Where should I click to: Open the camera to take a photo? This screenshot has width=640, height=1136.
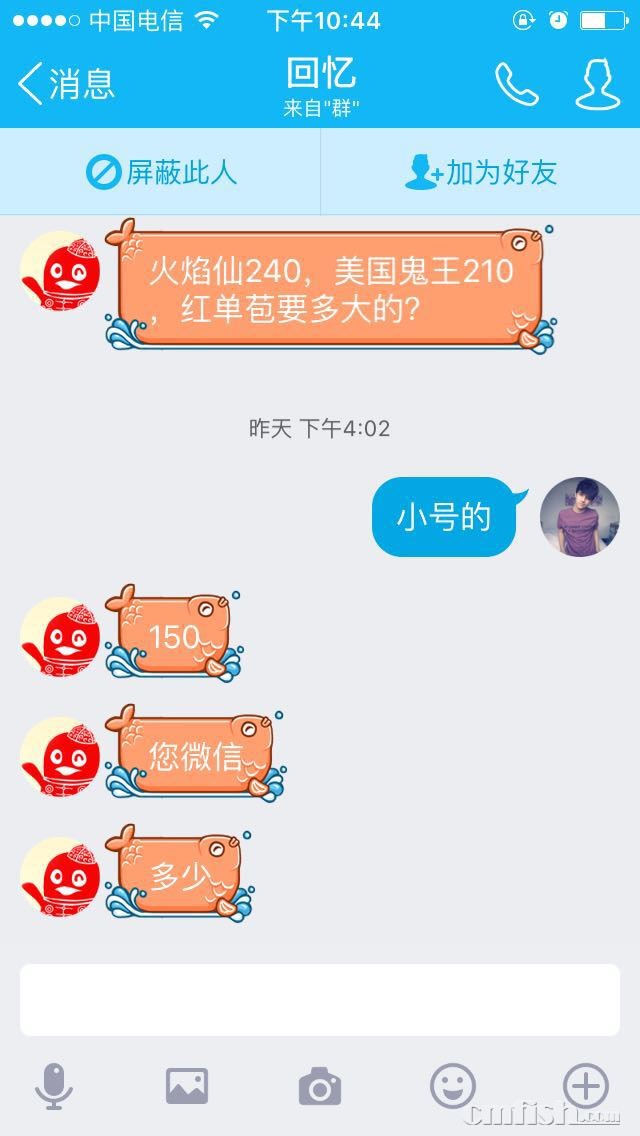coord(320,1086)
